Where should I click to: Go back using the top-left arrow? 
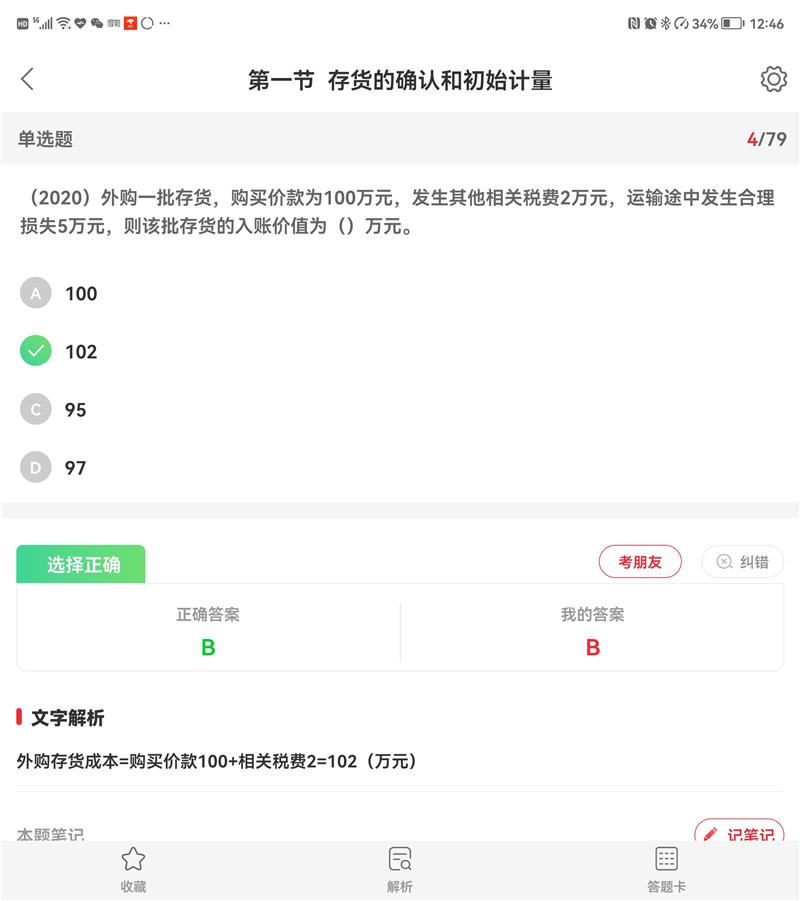coord(27,80)
